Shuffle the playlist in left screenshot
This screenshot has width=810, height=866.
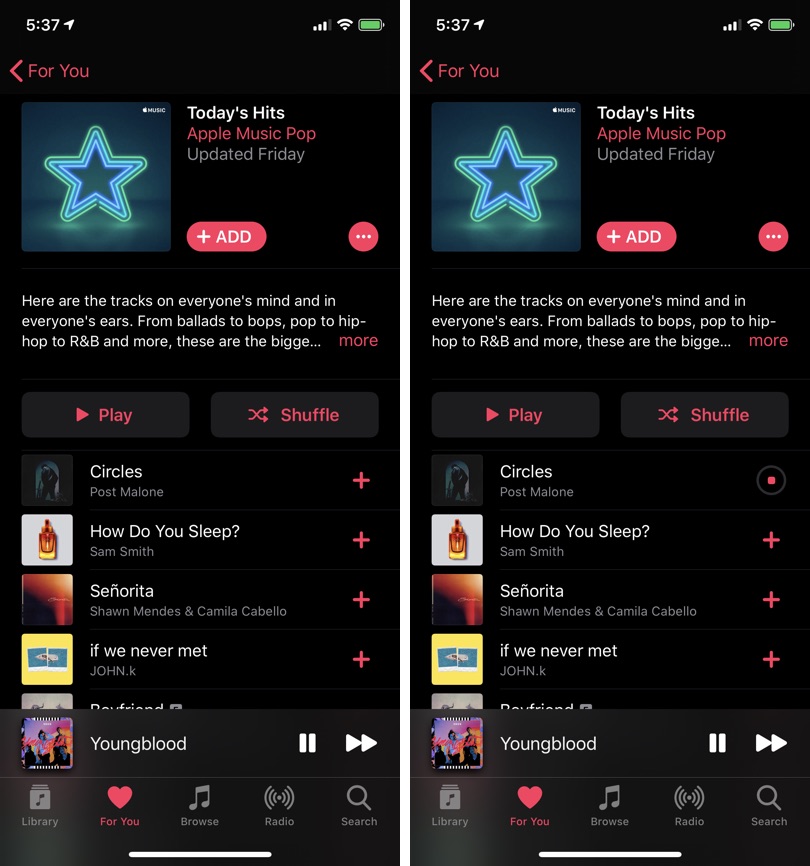coord(294,415)
